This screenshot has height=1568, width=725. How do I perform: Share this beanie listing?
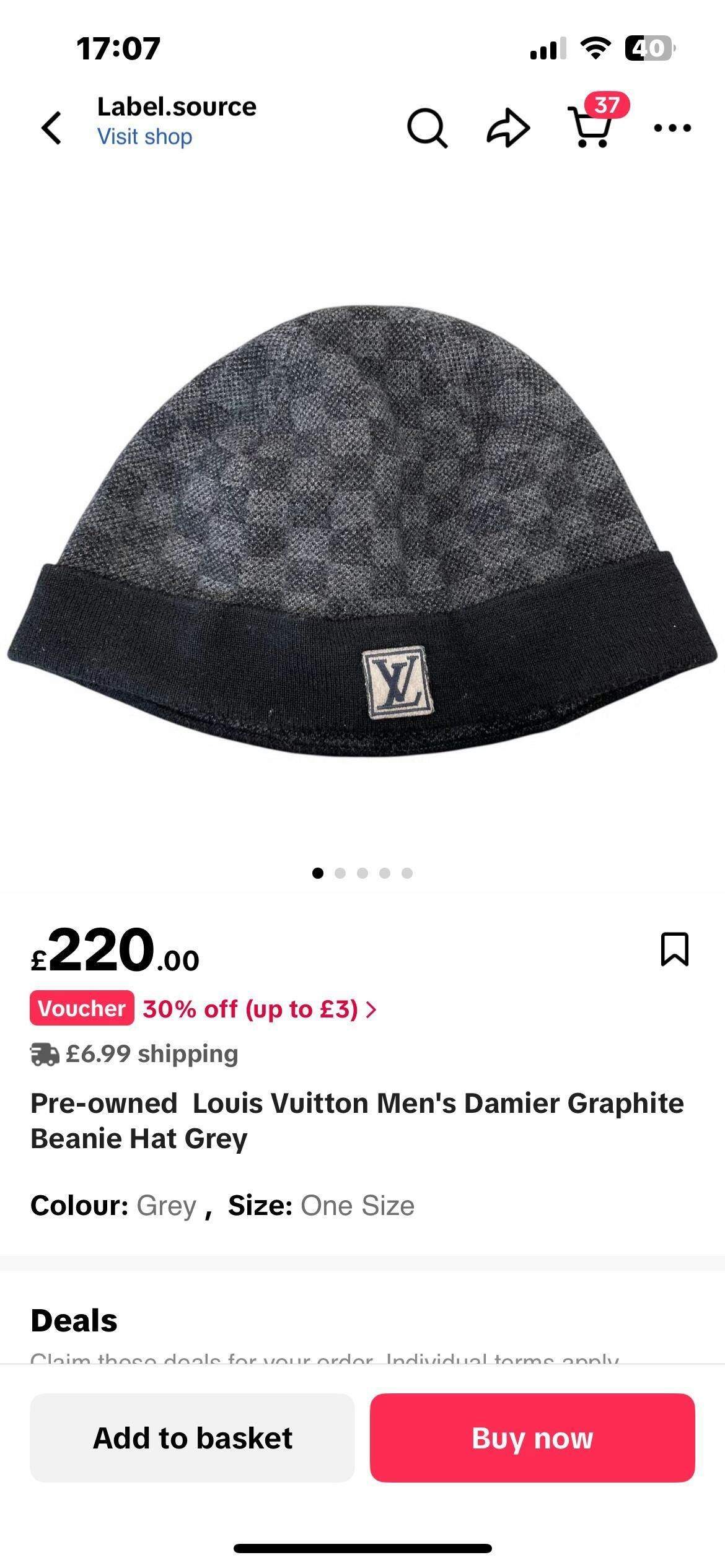coord(508,128)
